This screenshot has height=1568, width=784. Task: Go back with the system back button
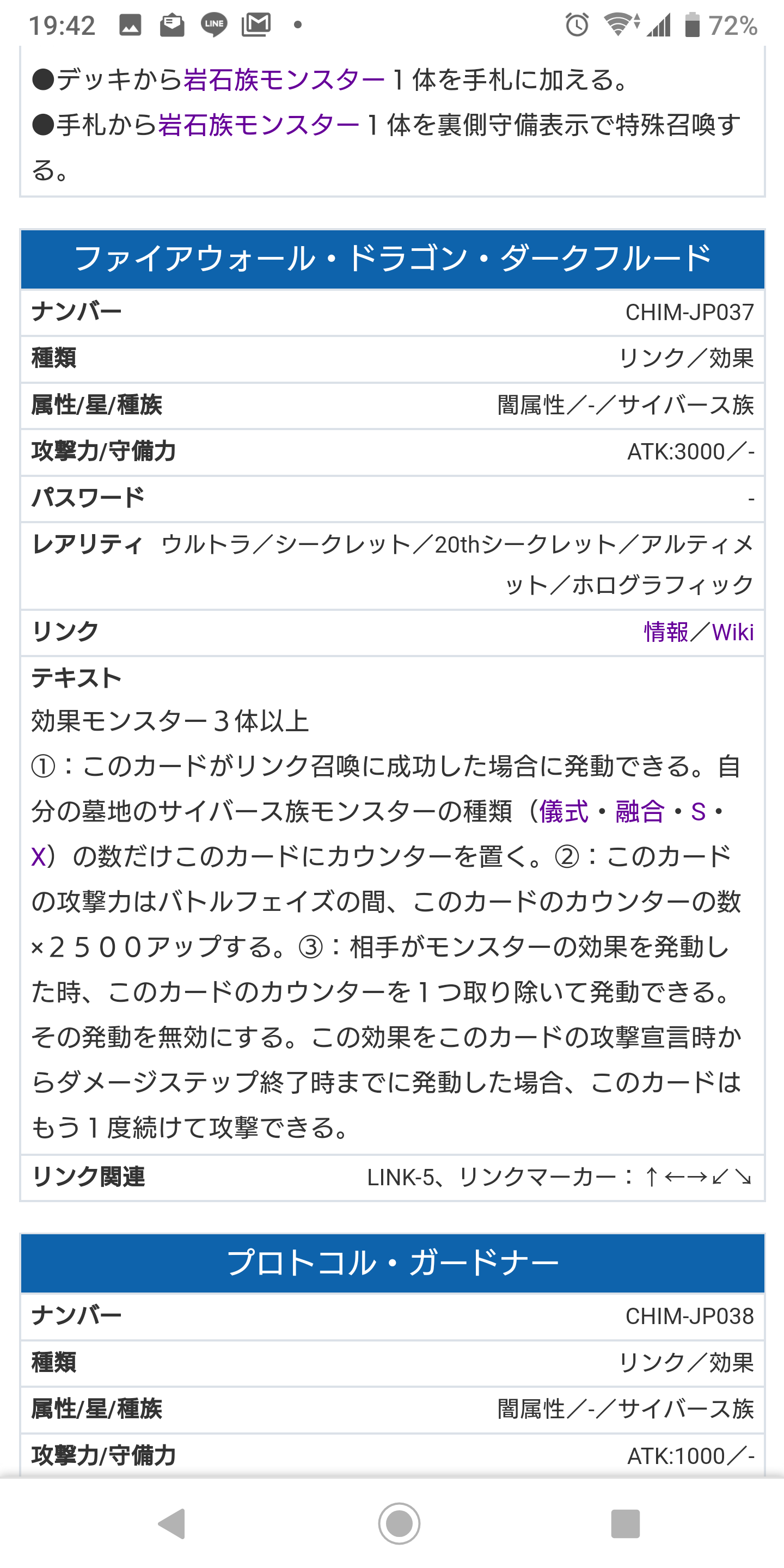click(171, 1523)
